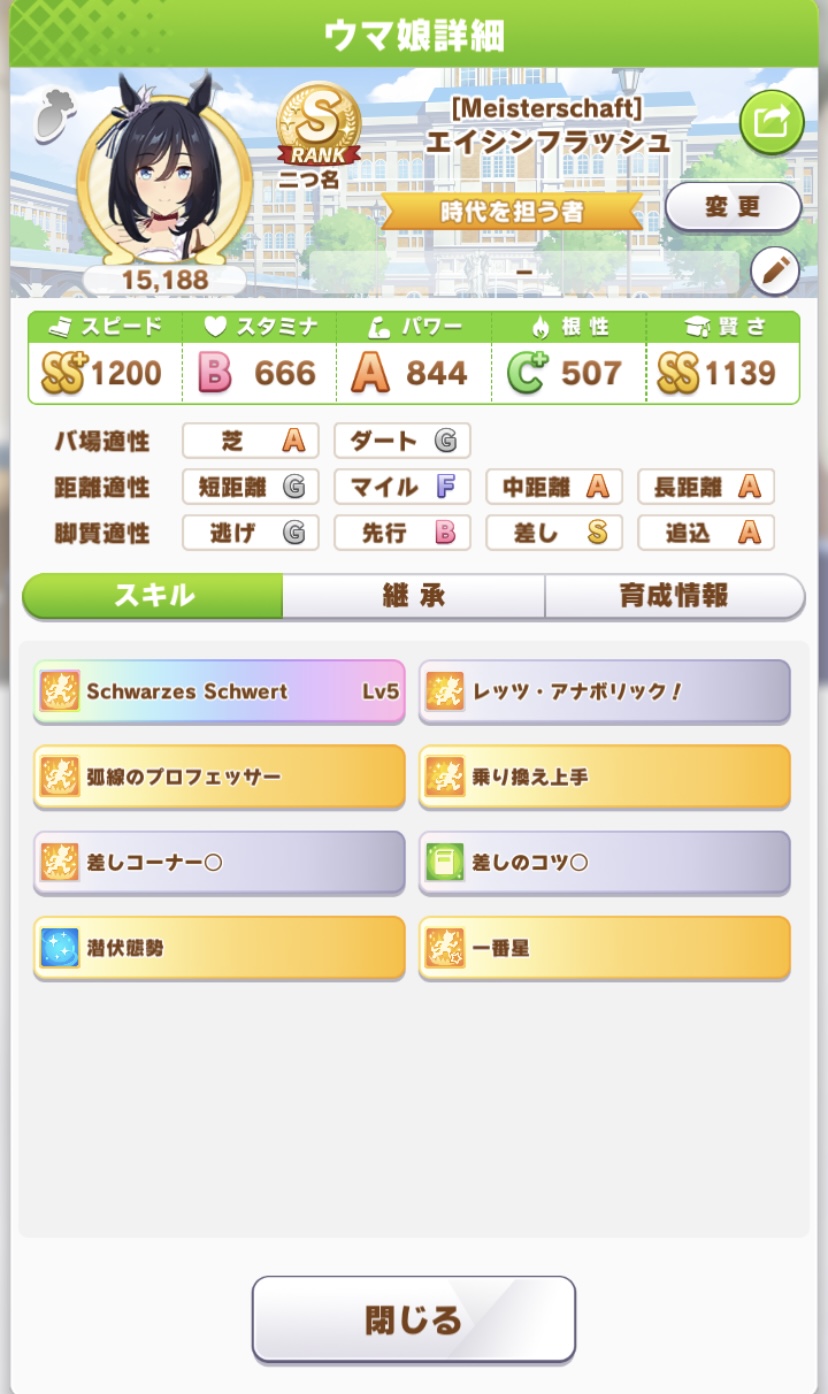The height and width of the screenshot is (1394, 828).
Task: Close the dialog with 閉じる
Action: tap(413, 1319)
